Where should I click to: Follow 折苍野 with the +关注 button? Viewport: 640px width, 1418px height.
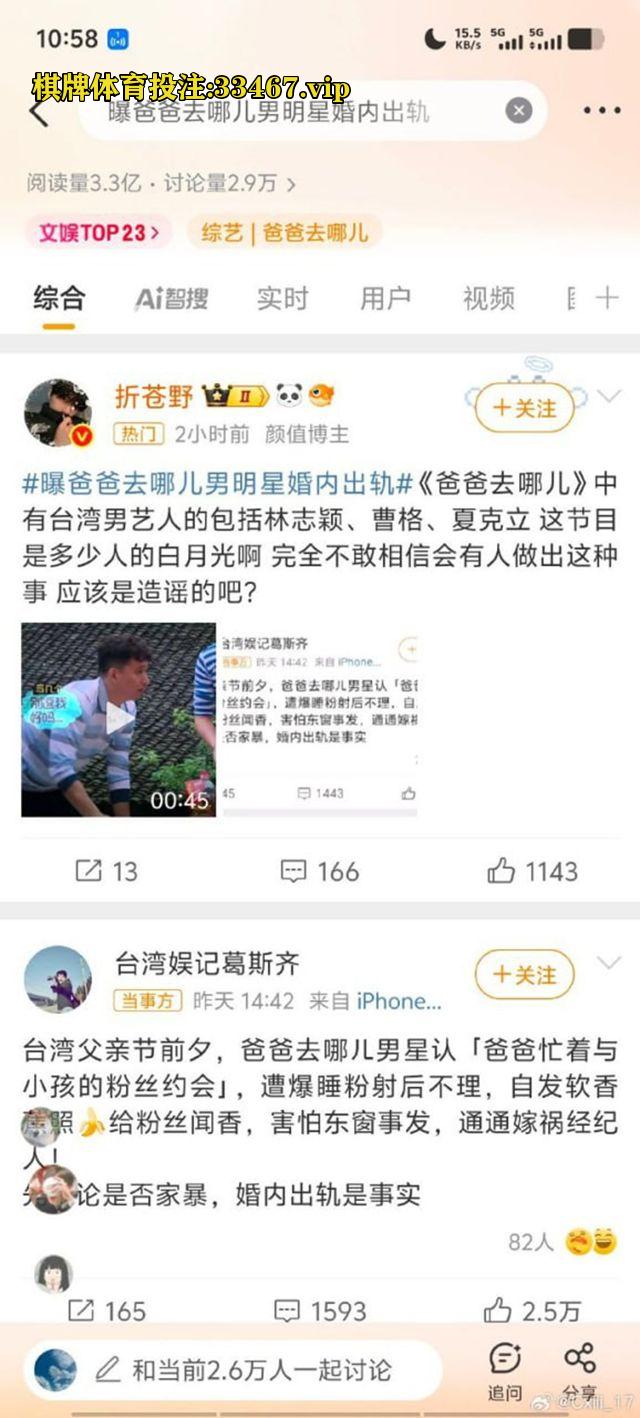click(x=524, y=408)
